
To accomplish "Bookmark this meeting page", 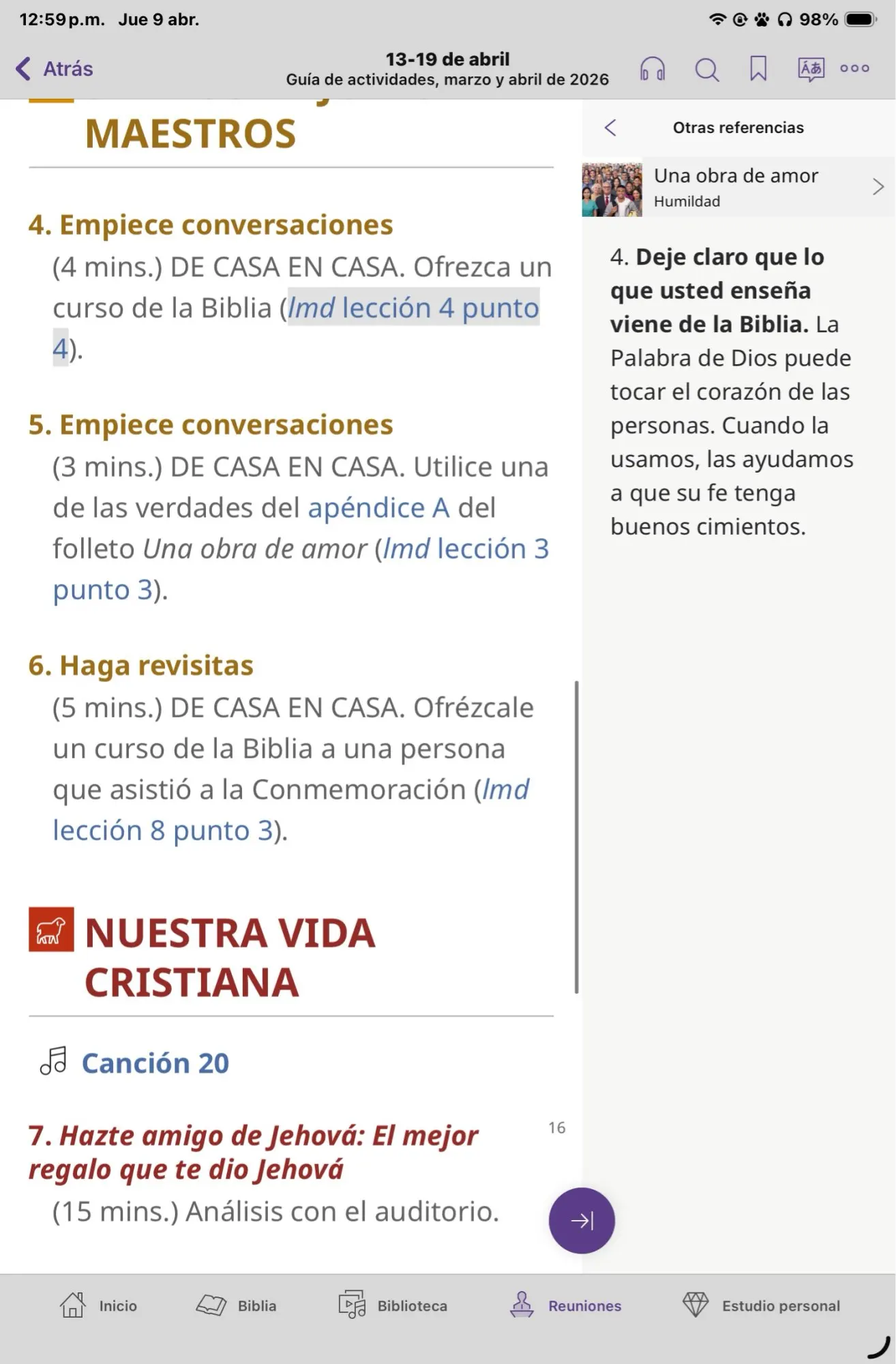I will coord(758,69).
